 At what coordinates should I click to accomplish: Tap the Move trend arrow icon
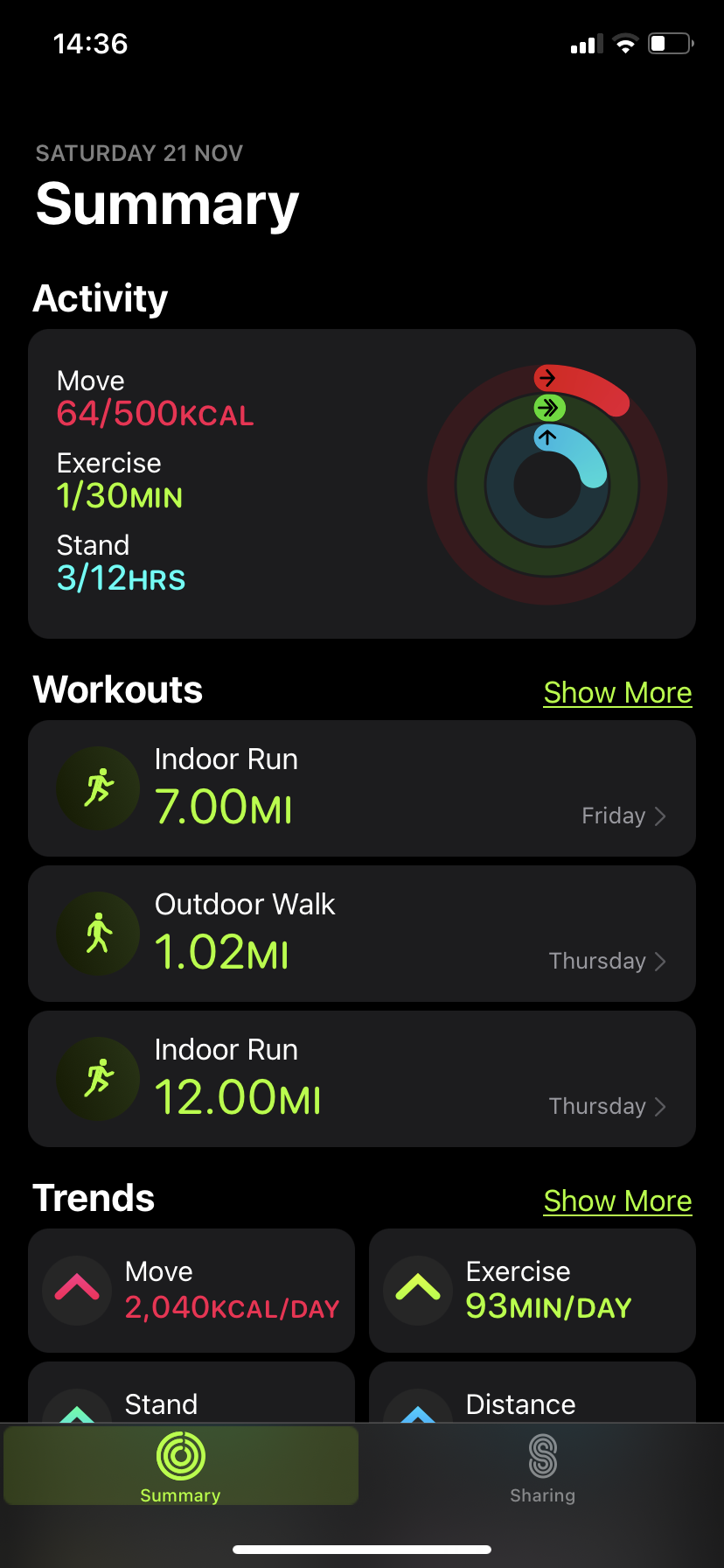click(76, 1289)
